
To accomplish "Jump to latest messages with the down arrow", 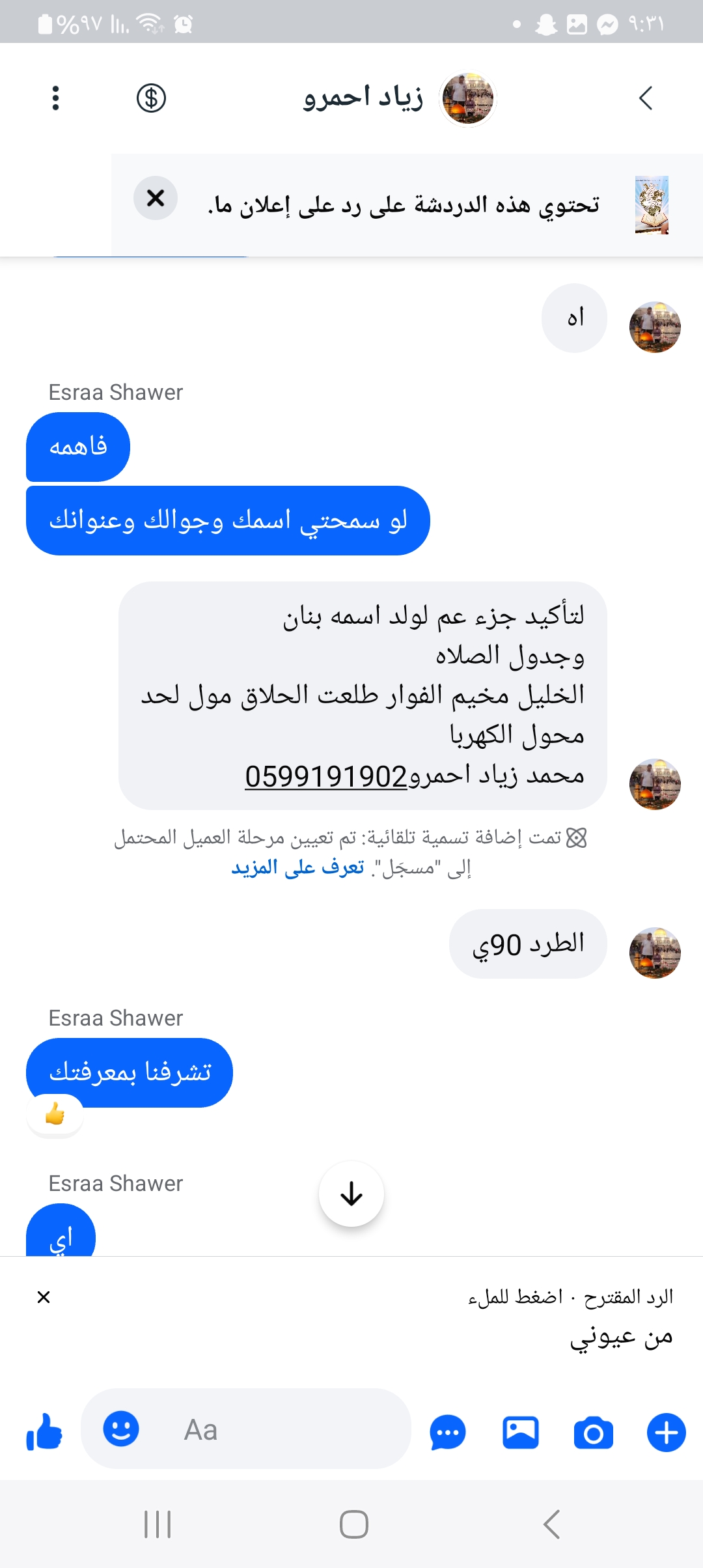I will click(351, 1194).
